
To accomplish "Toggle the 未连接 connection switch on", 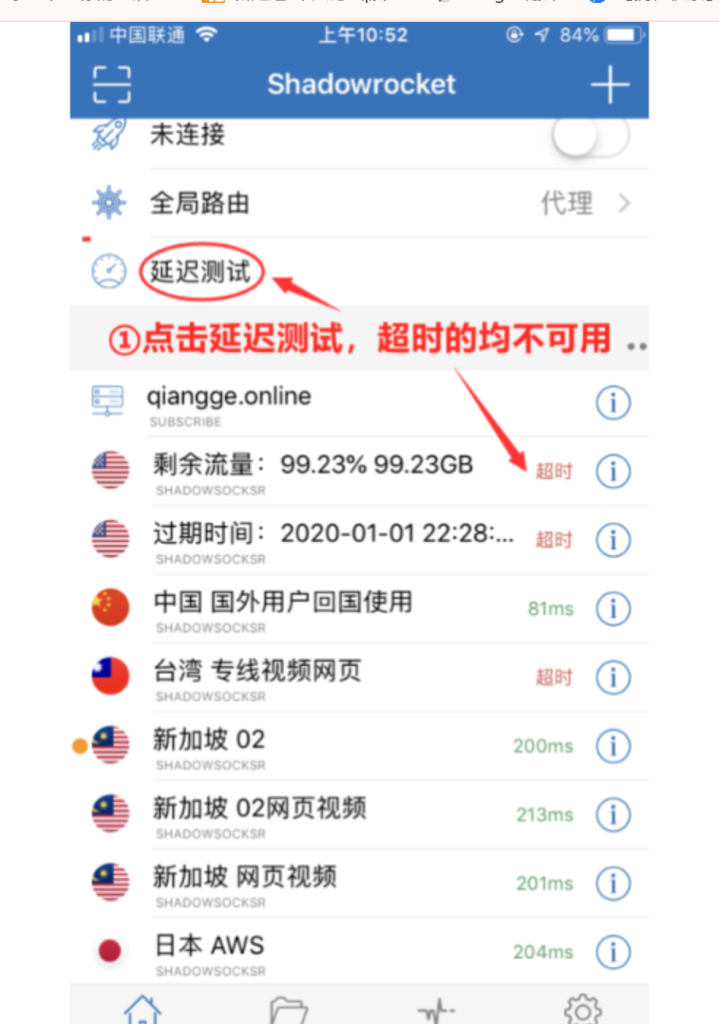I will point(591,138).
